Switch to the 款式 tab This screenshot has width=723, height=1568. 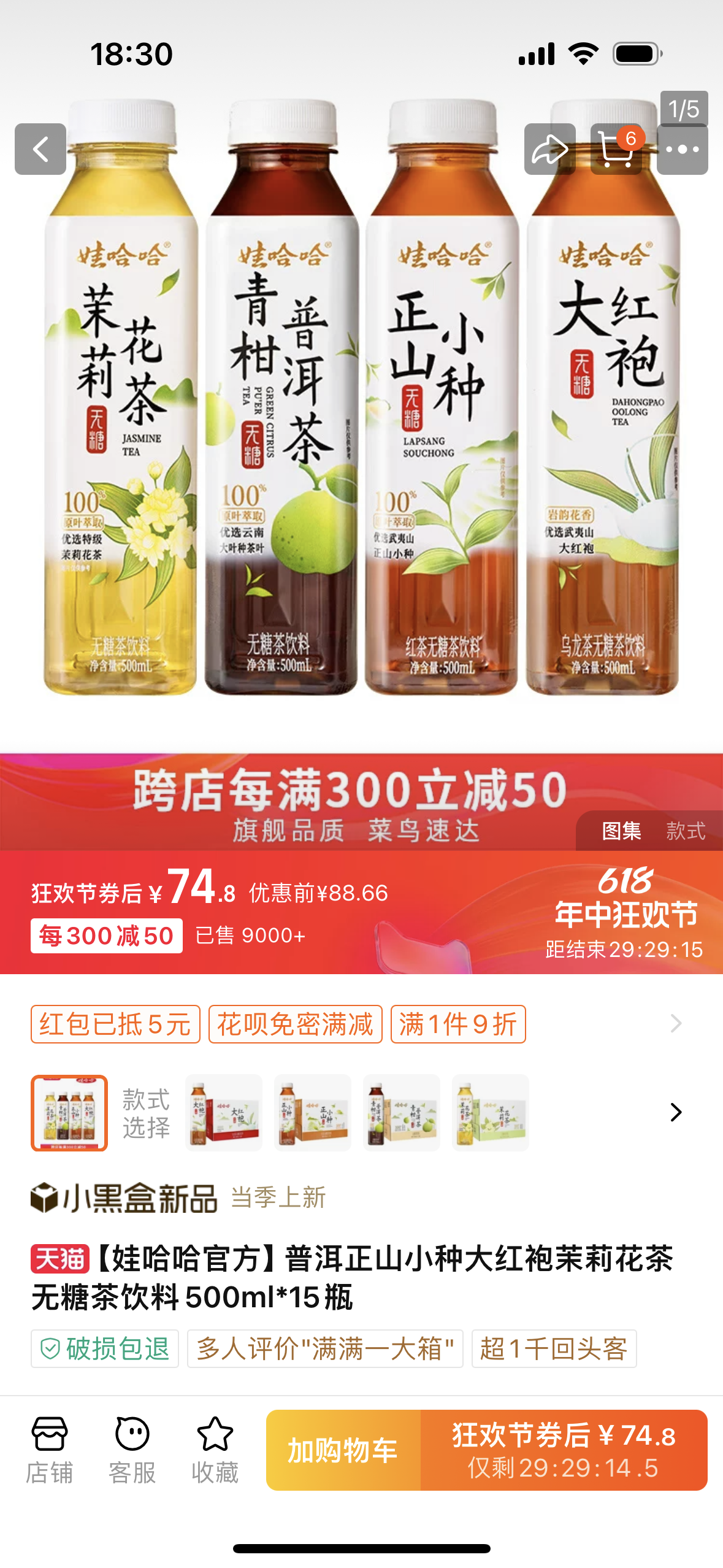(x=686, y=831)
